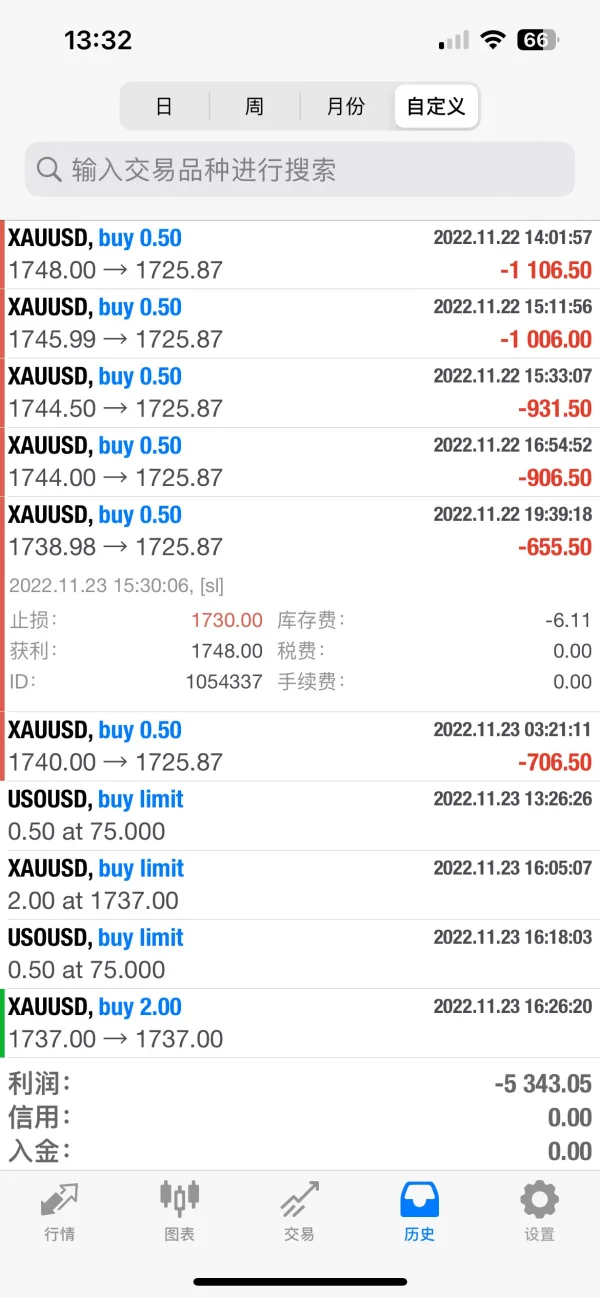View the XAUUSD trade from 16:54:52
Viewport: 600px width, 1298px height.
(x=300, y=461)
